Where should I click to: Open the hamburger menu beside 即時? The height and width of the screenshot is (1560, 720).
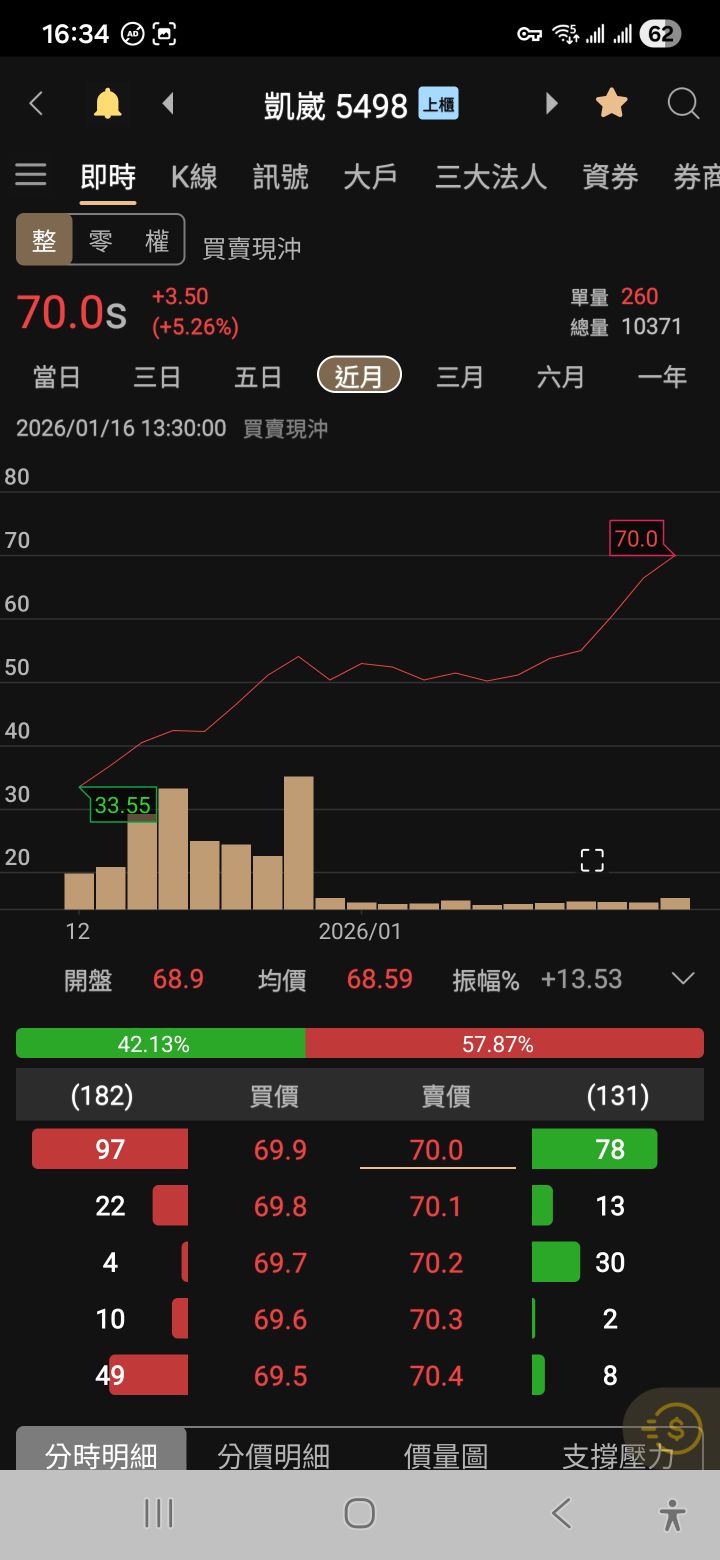tap(31, 176)
